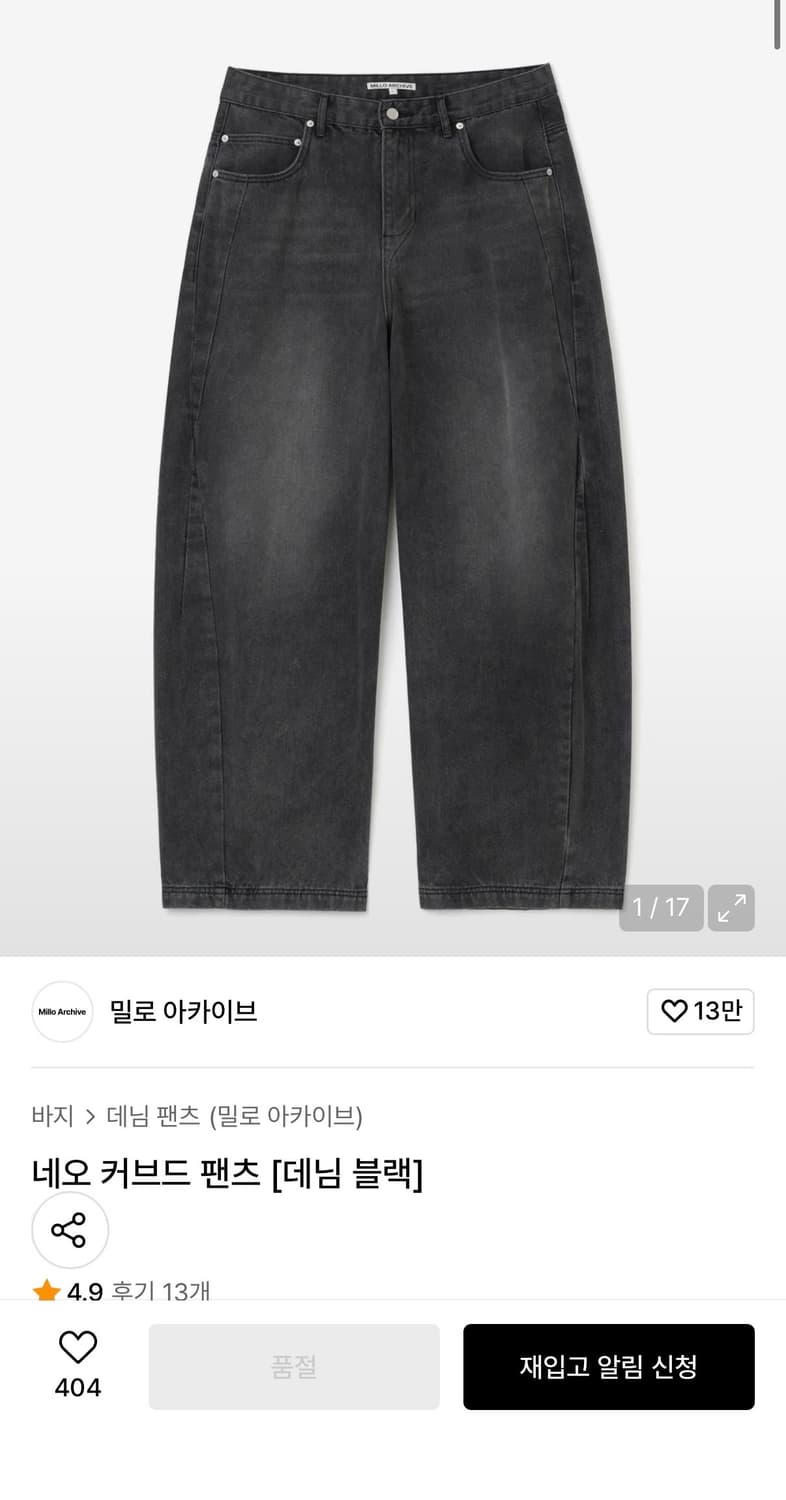Click the Millo Archive brand logo
This screenshot has height=1500, width=786.
62,1012
